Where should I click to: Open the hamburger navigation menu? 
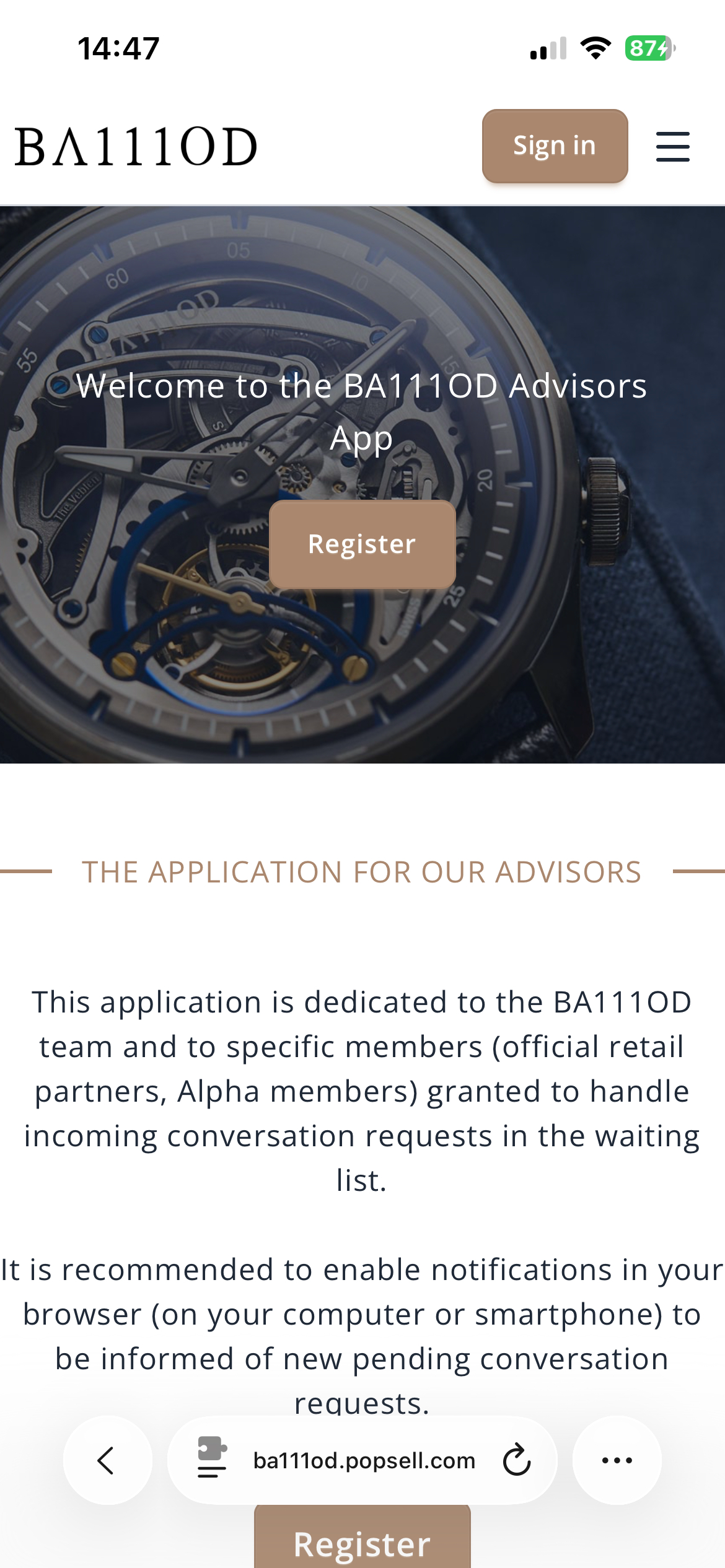click(x=672, y=147)
